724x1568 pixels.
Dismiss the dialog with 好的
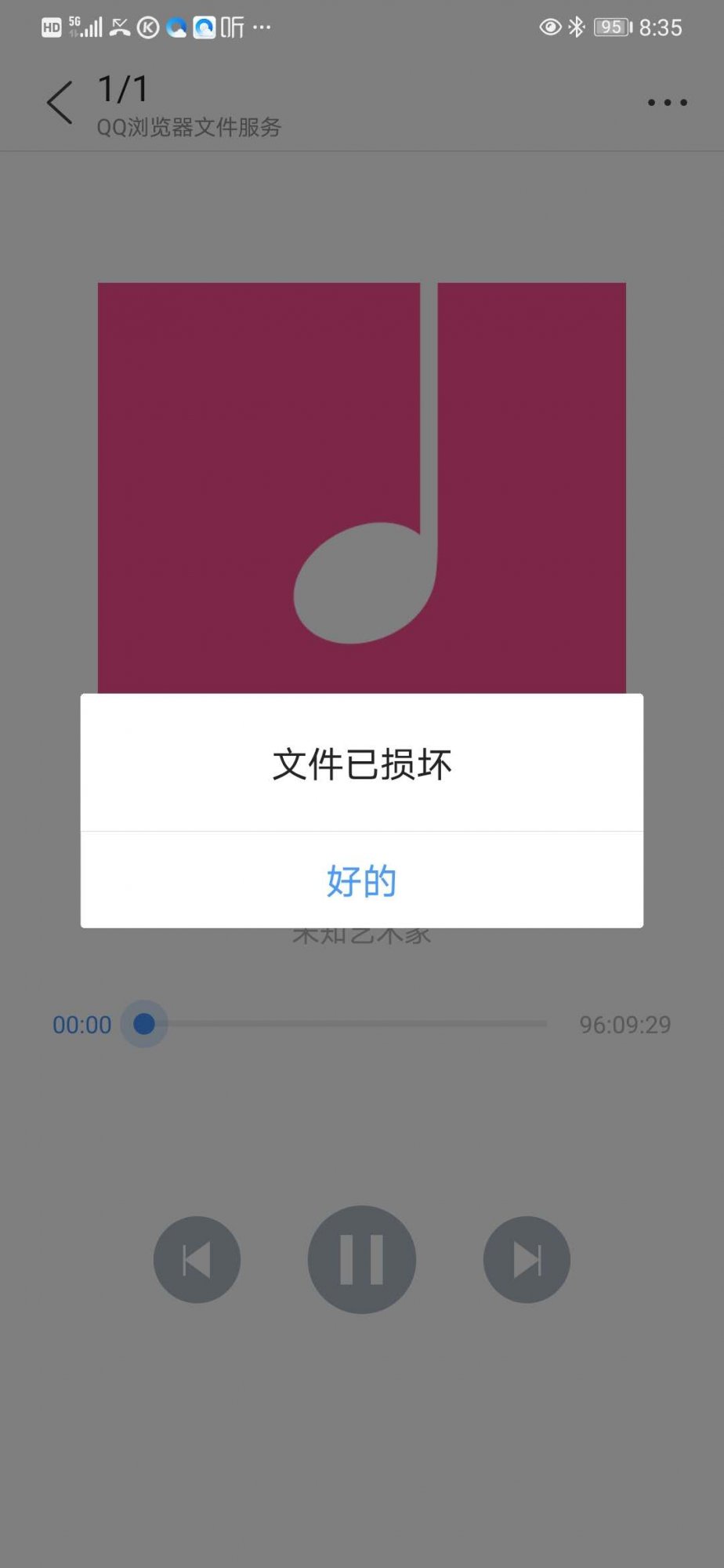pyautogui.click(x=361, y=880)
